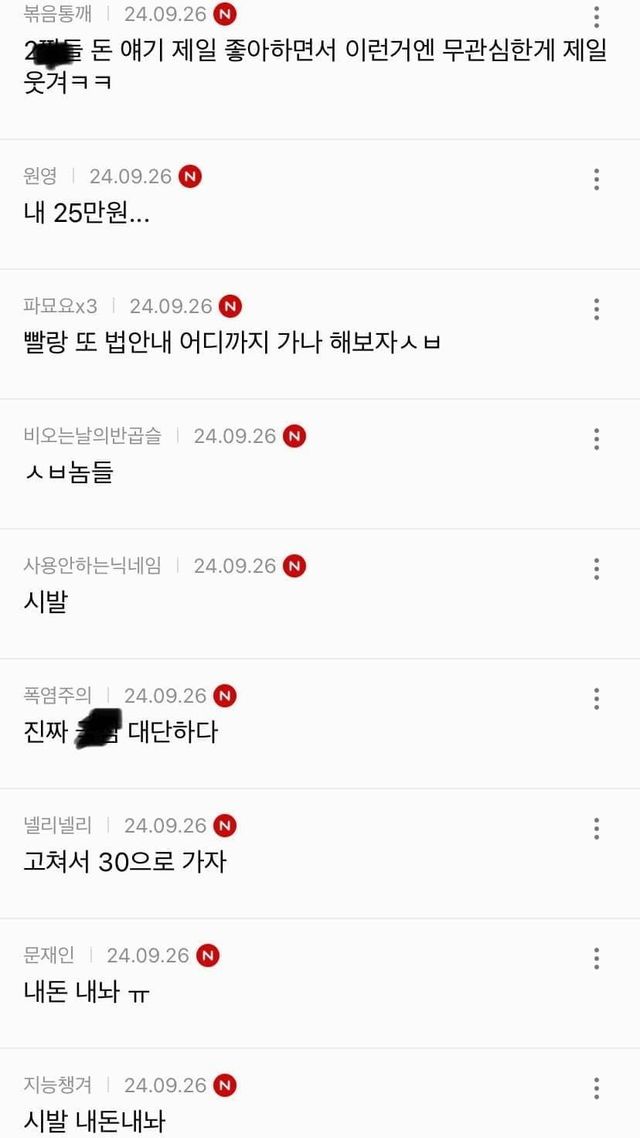Viewport: 640px width, 1138px height.
Task: Open 원영's profile by nickname
Action: tap(40, 176)
